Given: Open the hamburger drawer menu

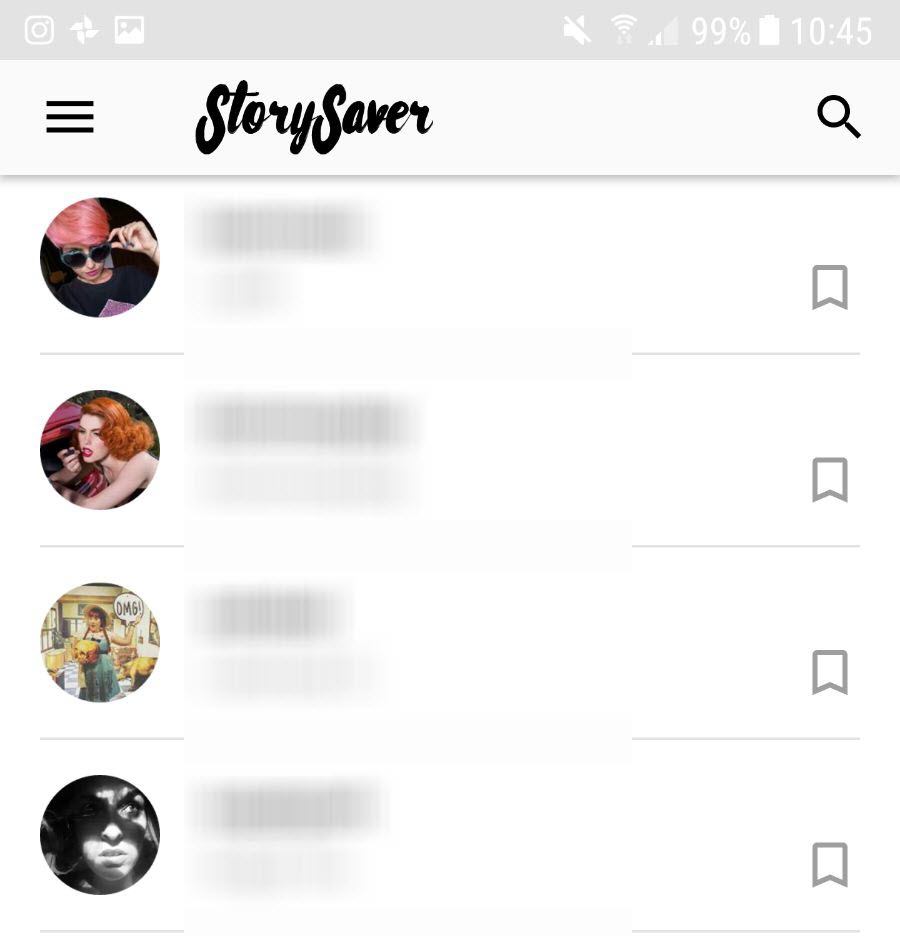Looking at the screenshot, I should 70,118.
